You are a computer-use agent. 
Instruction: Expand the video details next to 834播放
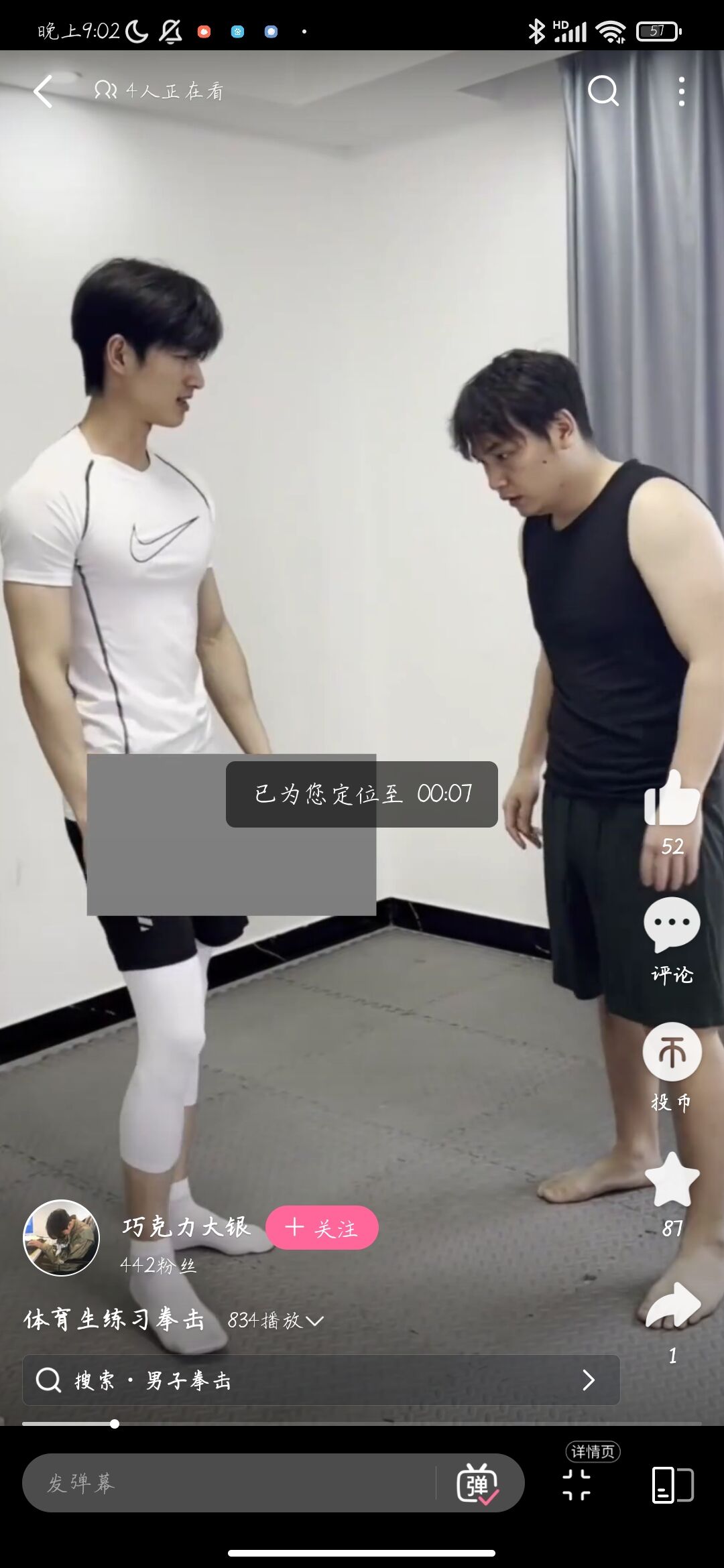(314, 1321)
